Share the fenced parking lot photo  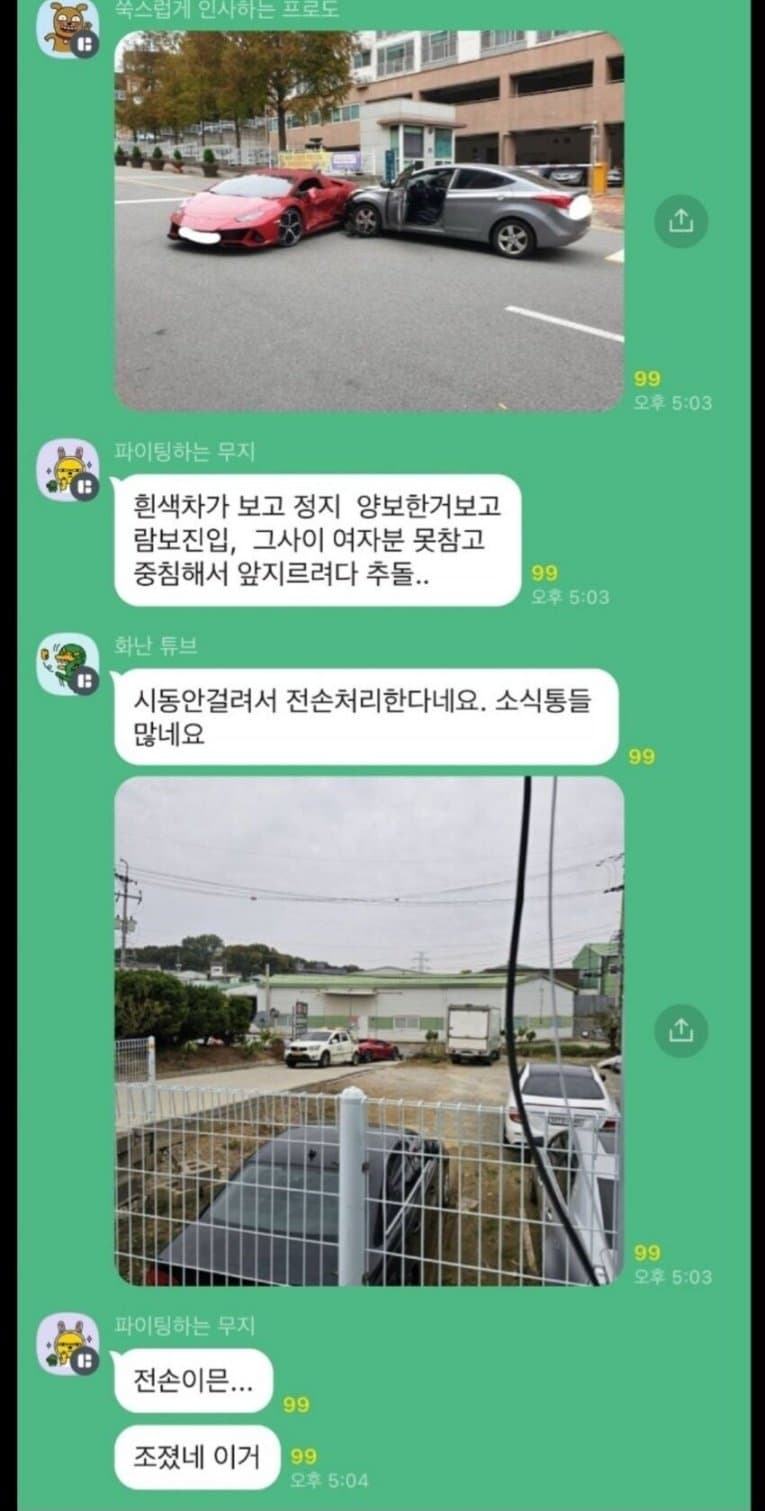tap(681, 1030)
